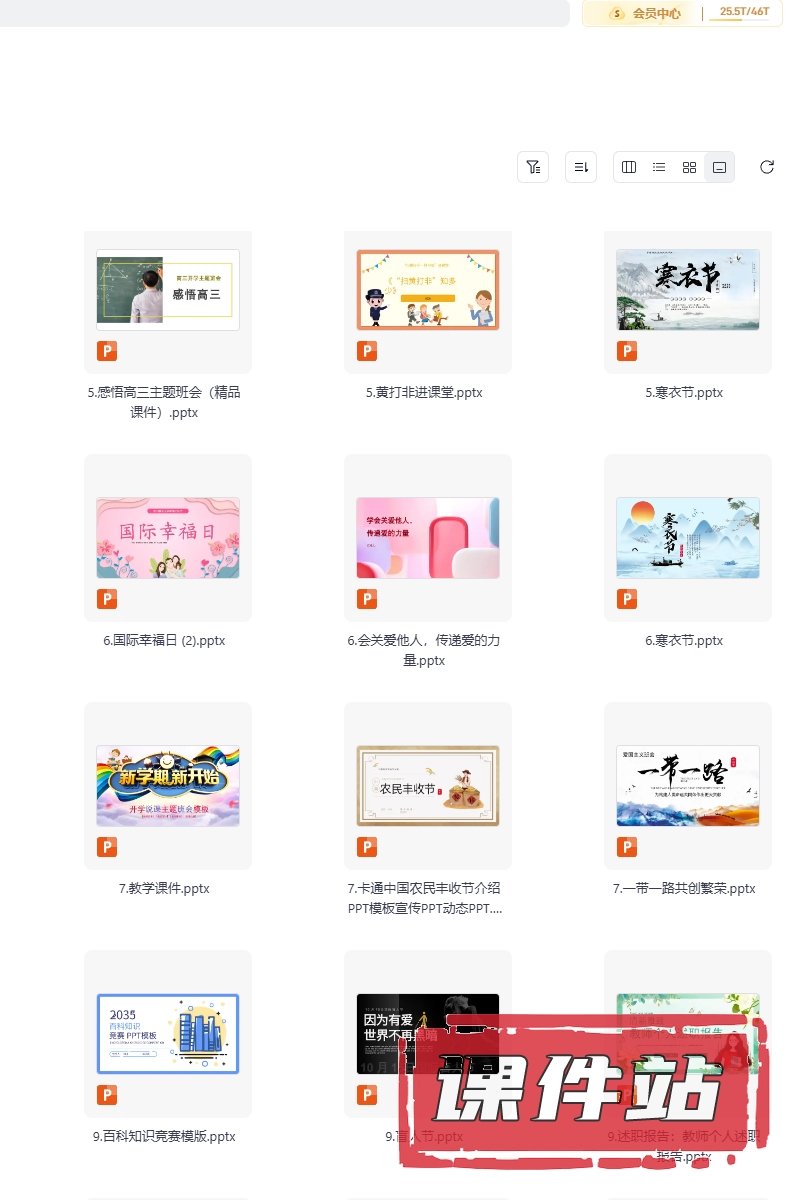Image resolution: width=800 pixels, height=1200 pixels.
Task: Open the file filter options
Action: click(x=533, y=167)
